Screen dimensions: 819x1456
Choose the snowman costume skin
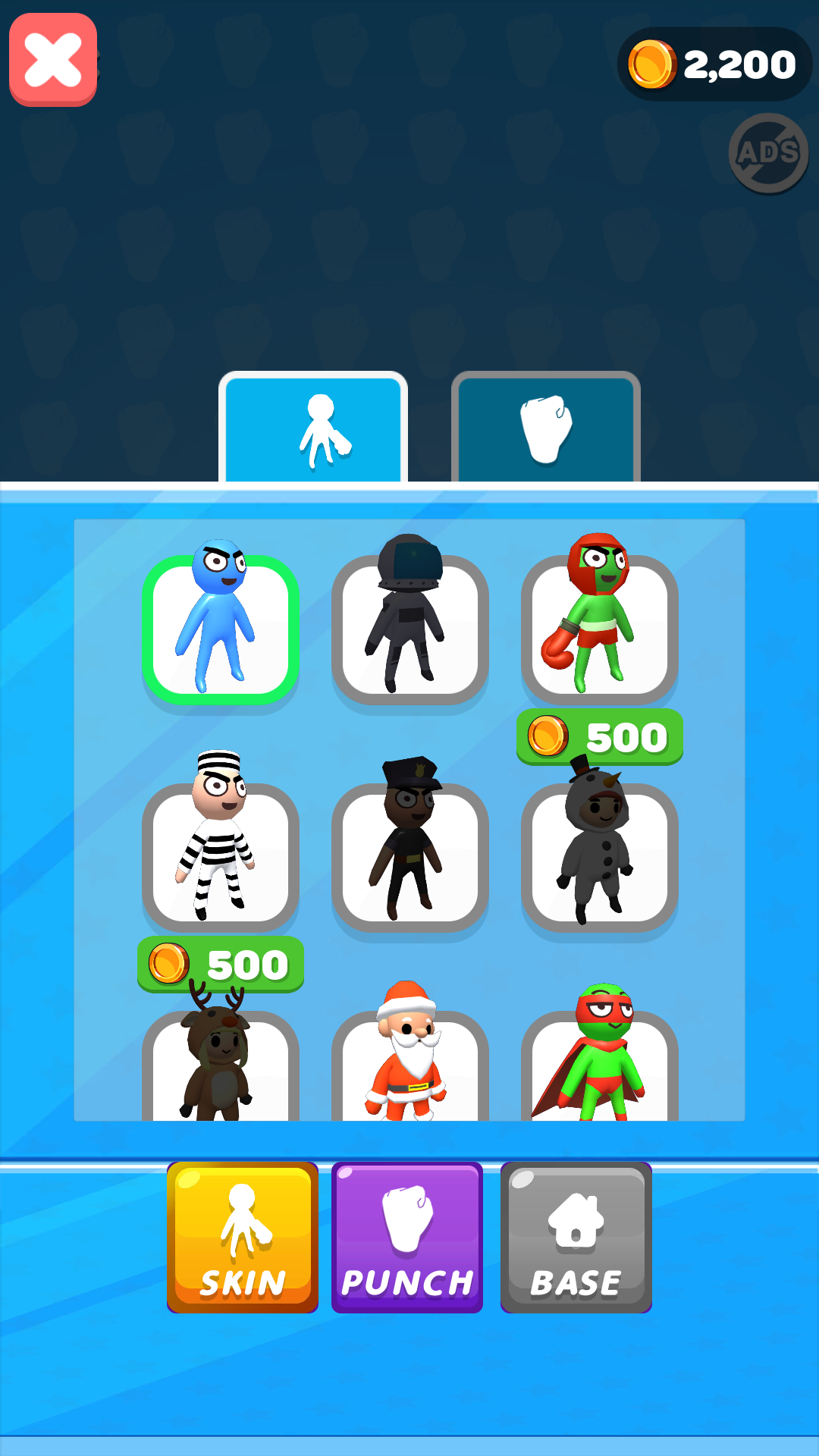coord(600,856)
